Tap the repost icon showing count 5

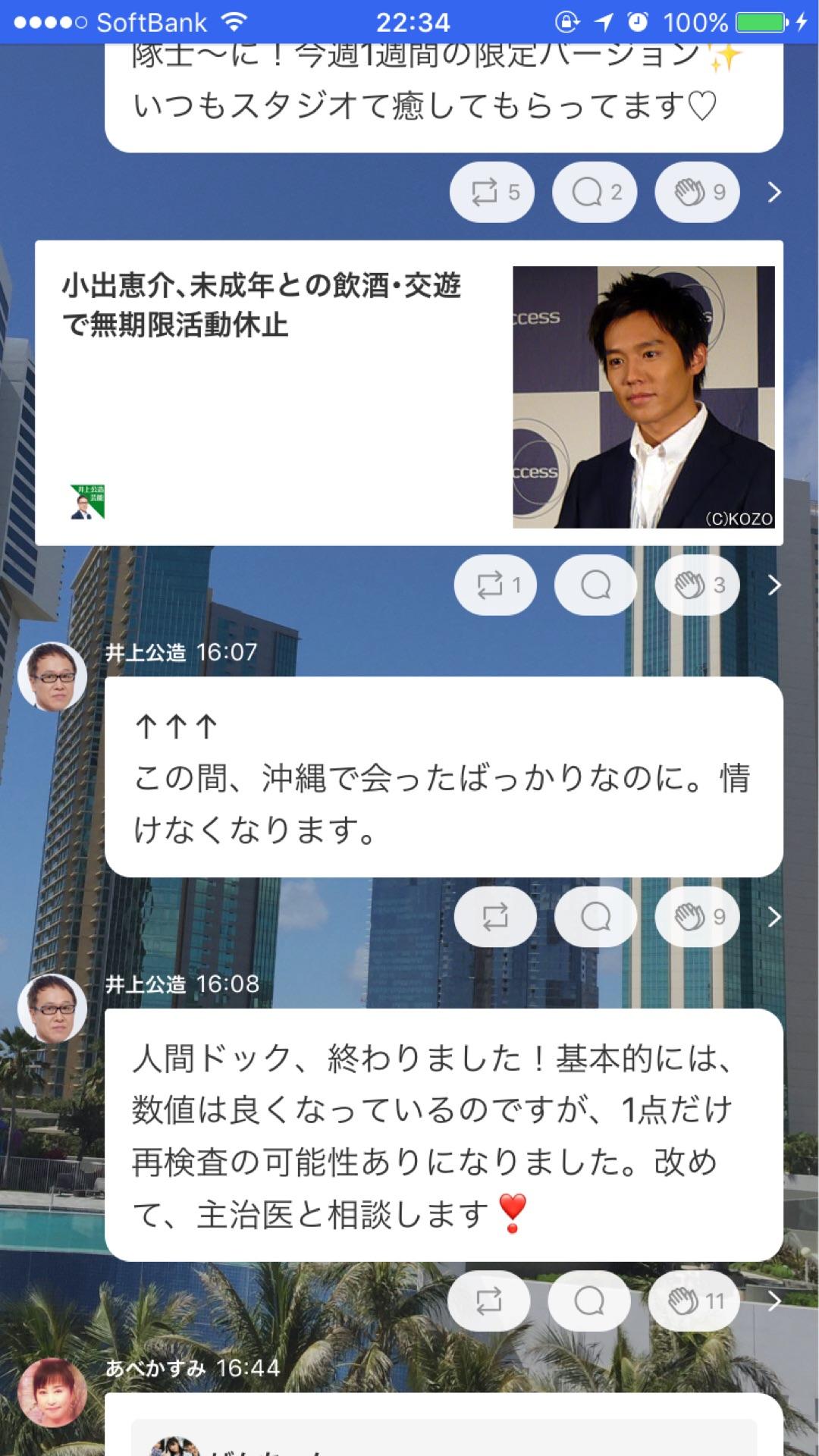coord(491,192)
